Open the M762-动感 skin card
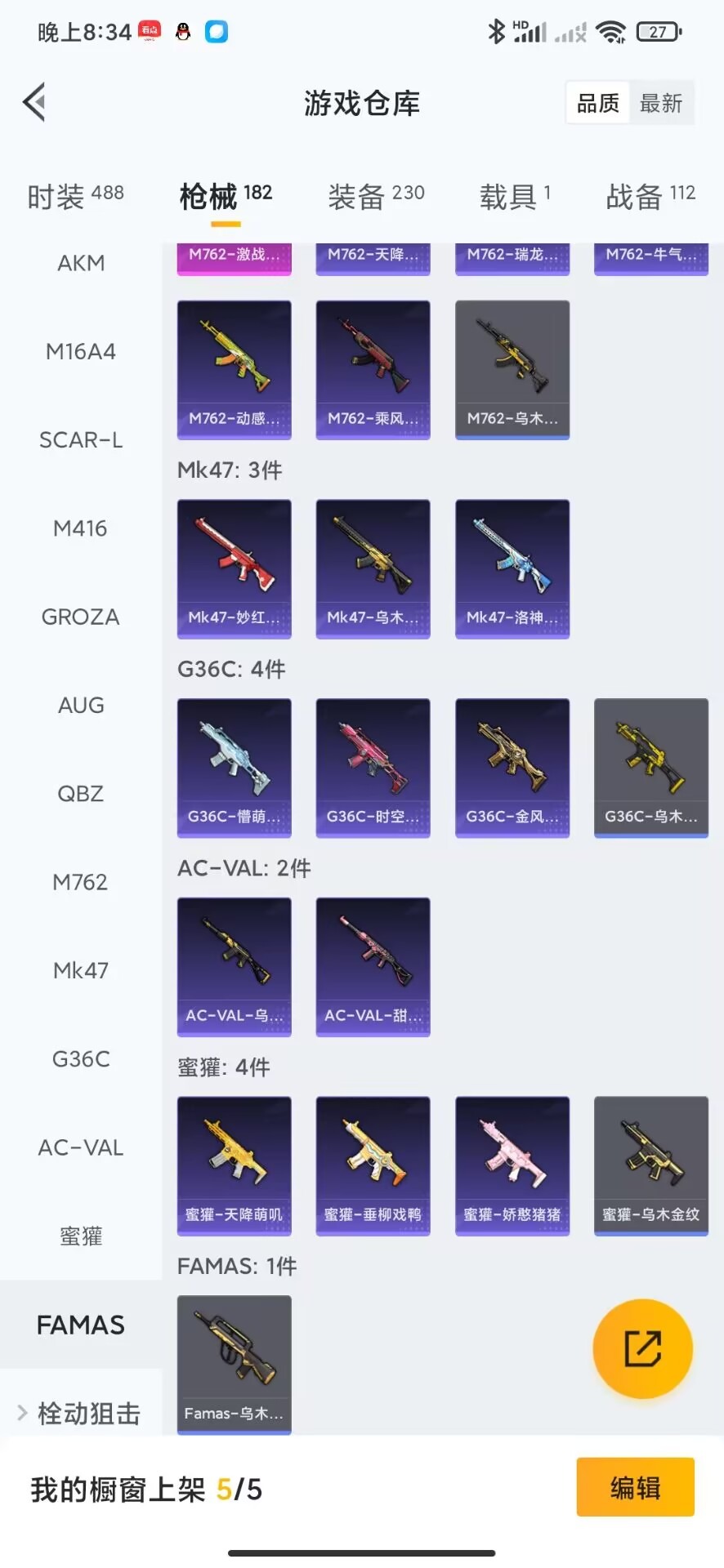724x1568 pixels. click(235, 370)
